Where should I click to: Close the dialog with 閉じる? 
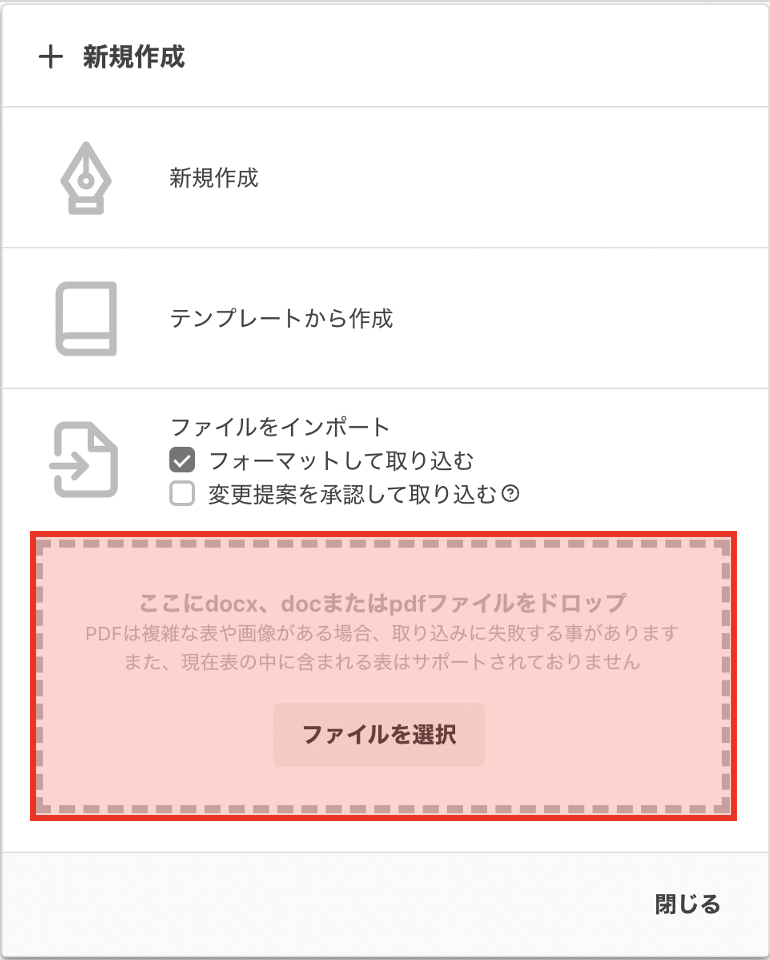(687, 905)
